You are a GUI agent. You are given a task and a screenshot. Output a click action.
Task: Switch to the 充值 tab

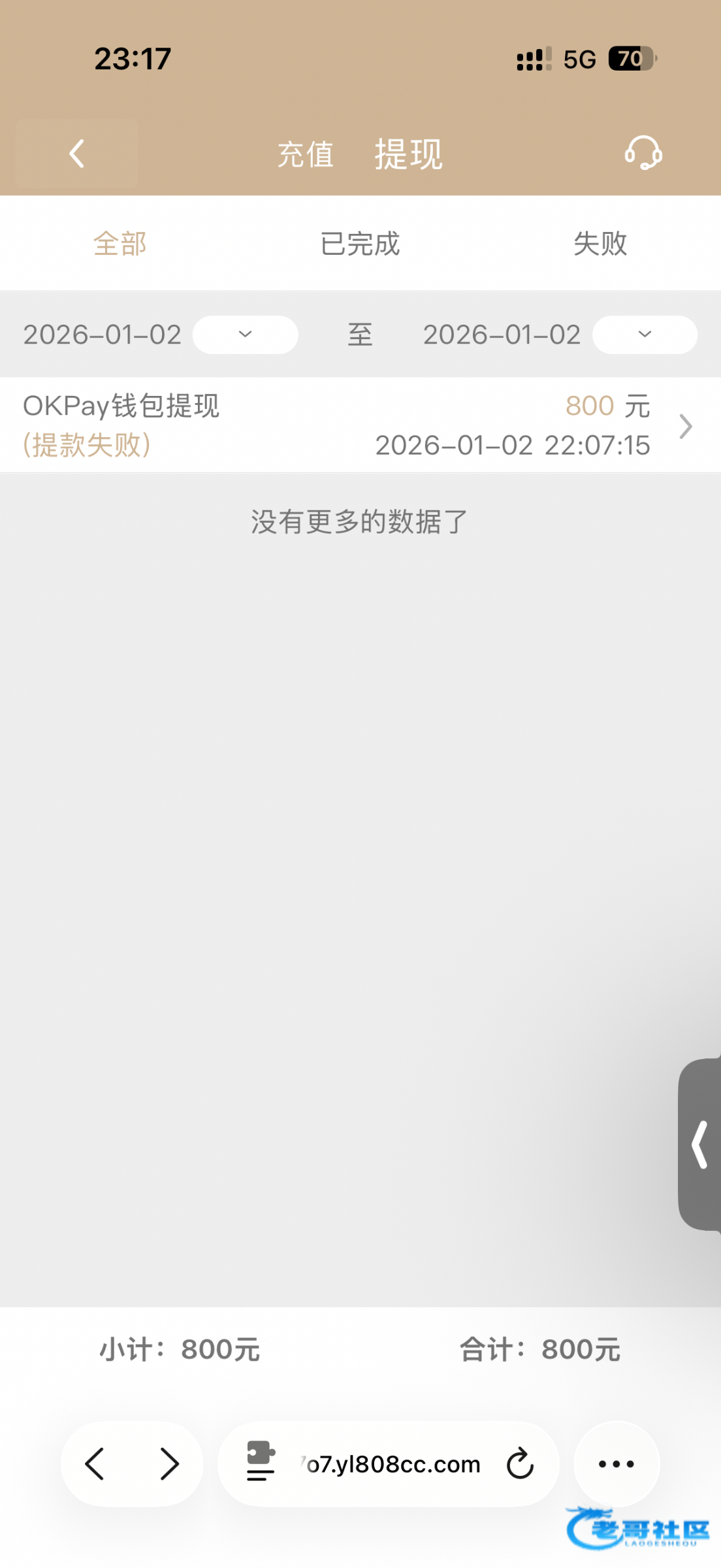coord(306,155)
